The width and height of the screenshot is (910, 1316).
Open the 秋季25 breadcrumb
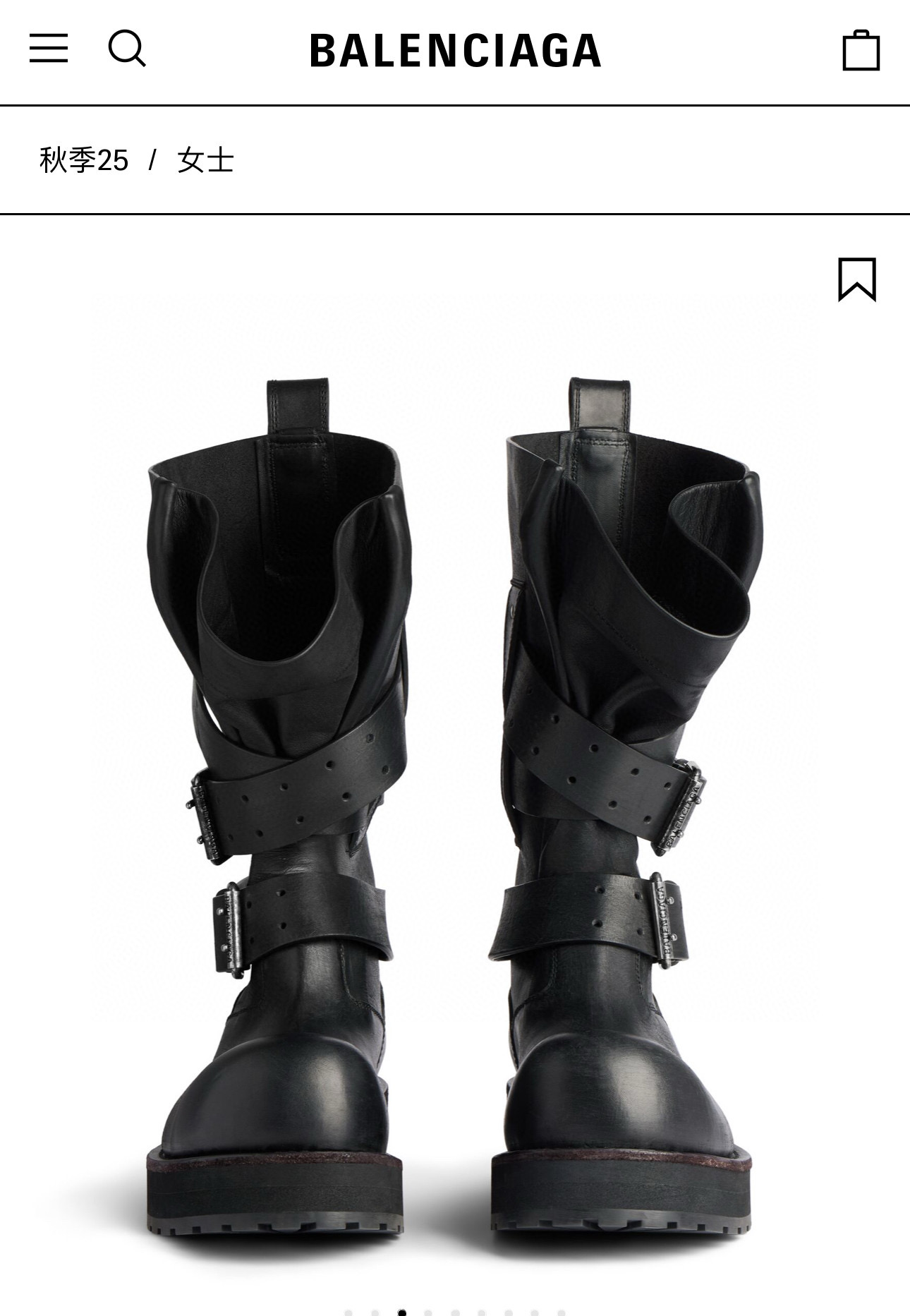84,160
